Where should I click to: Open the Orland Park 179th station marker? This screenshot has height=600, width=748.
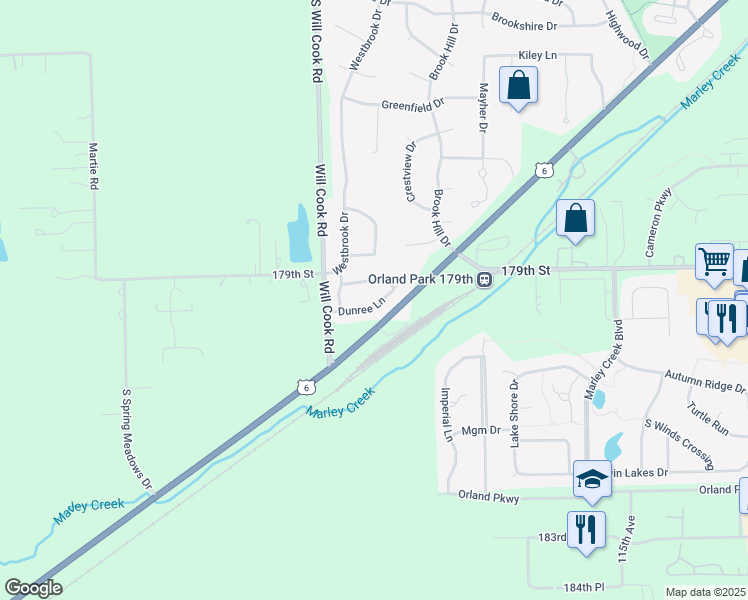(x=483, y=279)
